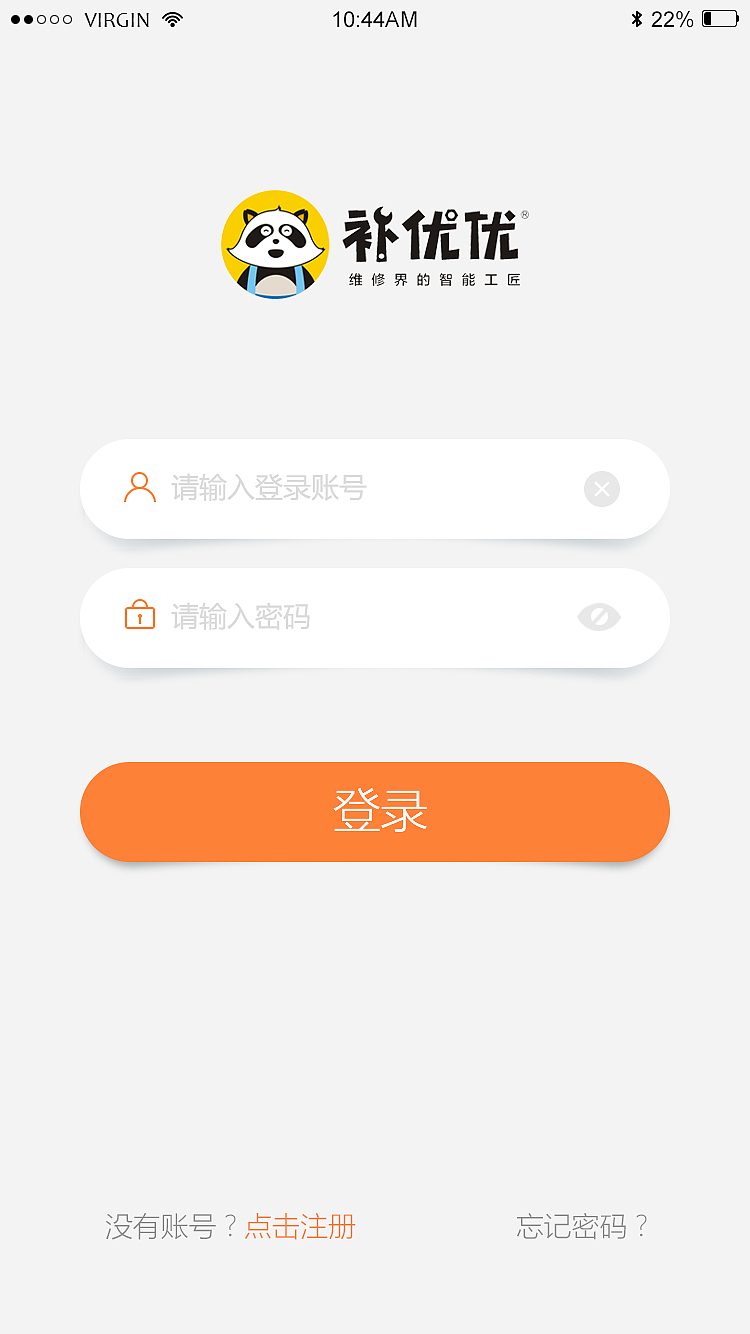
Task: Click the raccoon mascot logo
Action: point(275,243)
